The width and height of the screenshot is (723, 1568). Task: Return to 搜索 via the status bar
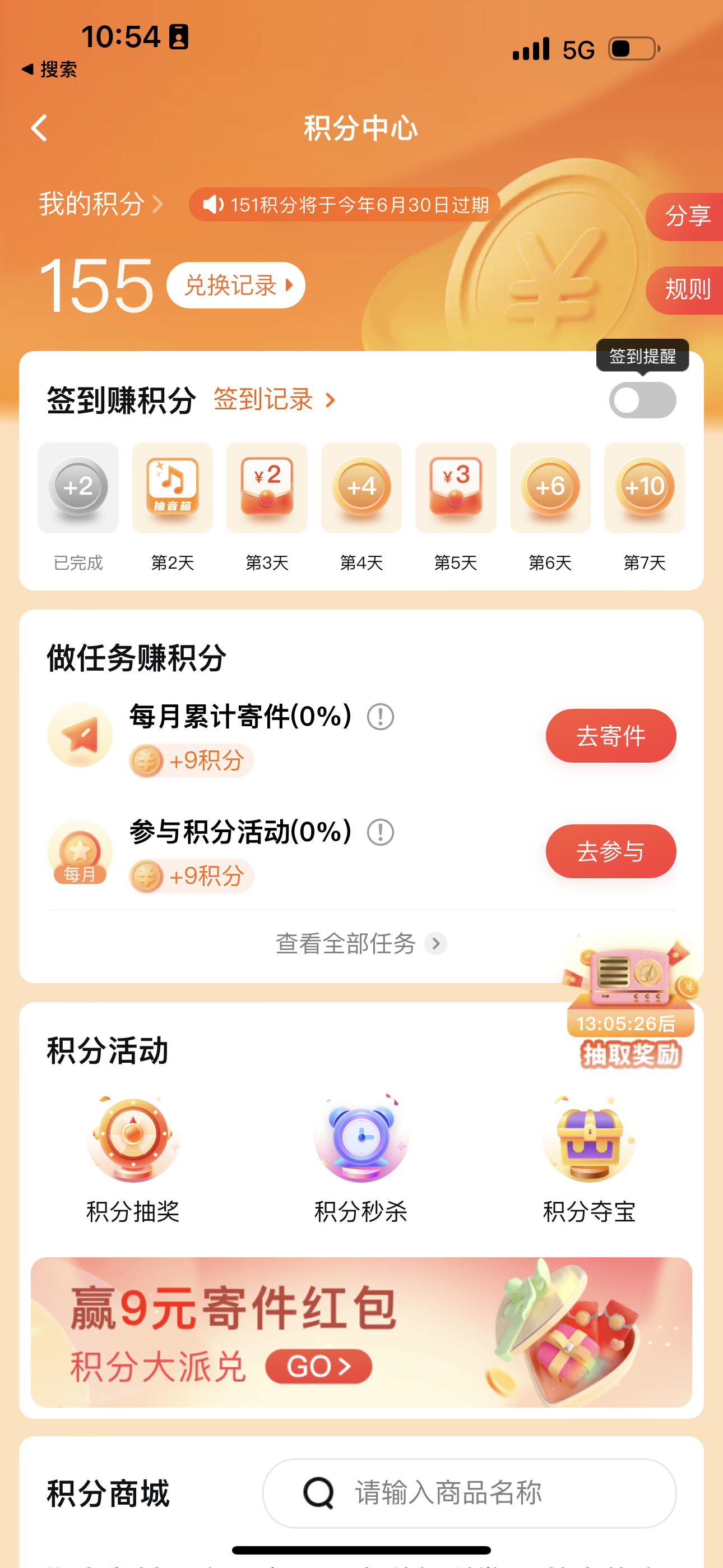[50, 70]
